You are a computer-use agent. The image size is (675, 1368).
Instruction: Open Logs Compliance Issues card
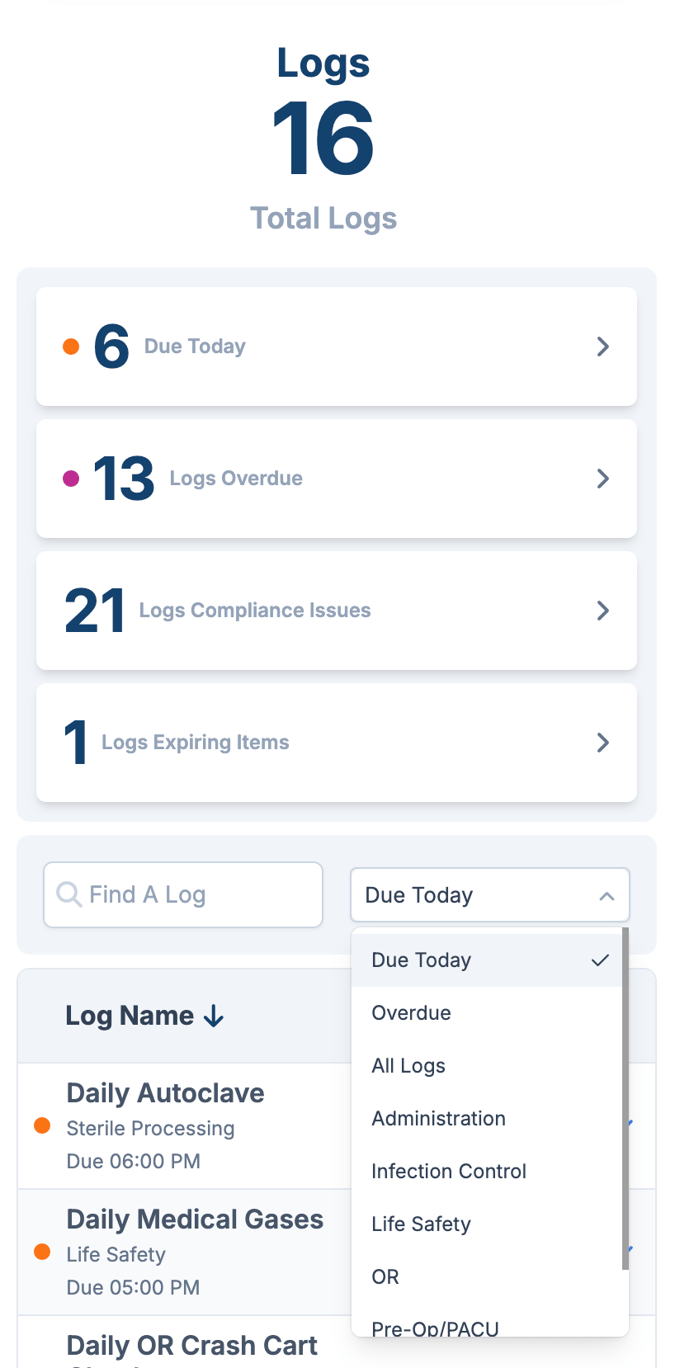pyautogui.click(x=336, y=610)
